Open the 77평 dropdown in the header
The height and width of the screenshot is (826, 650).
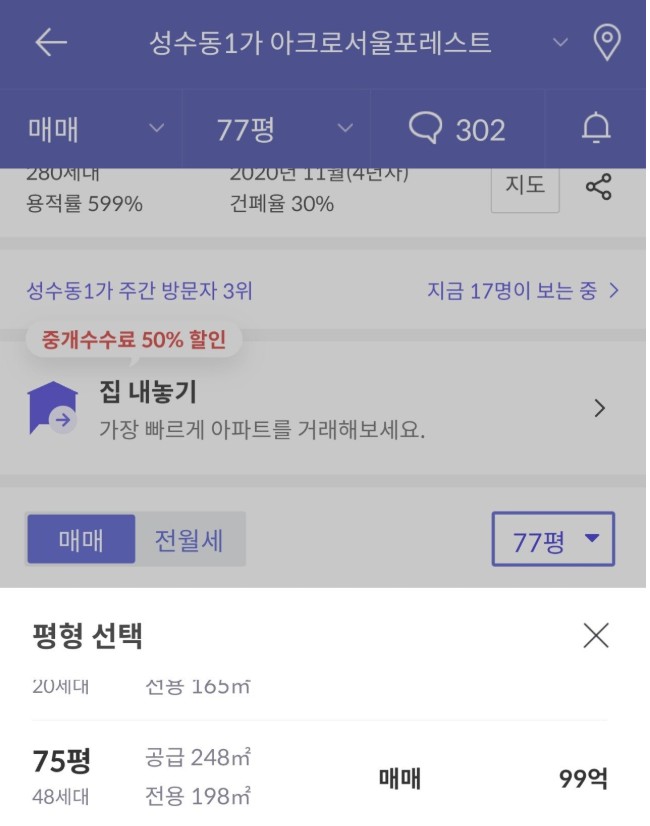coord(284,129)
